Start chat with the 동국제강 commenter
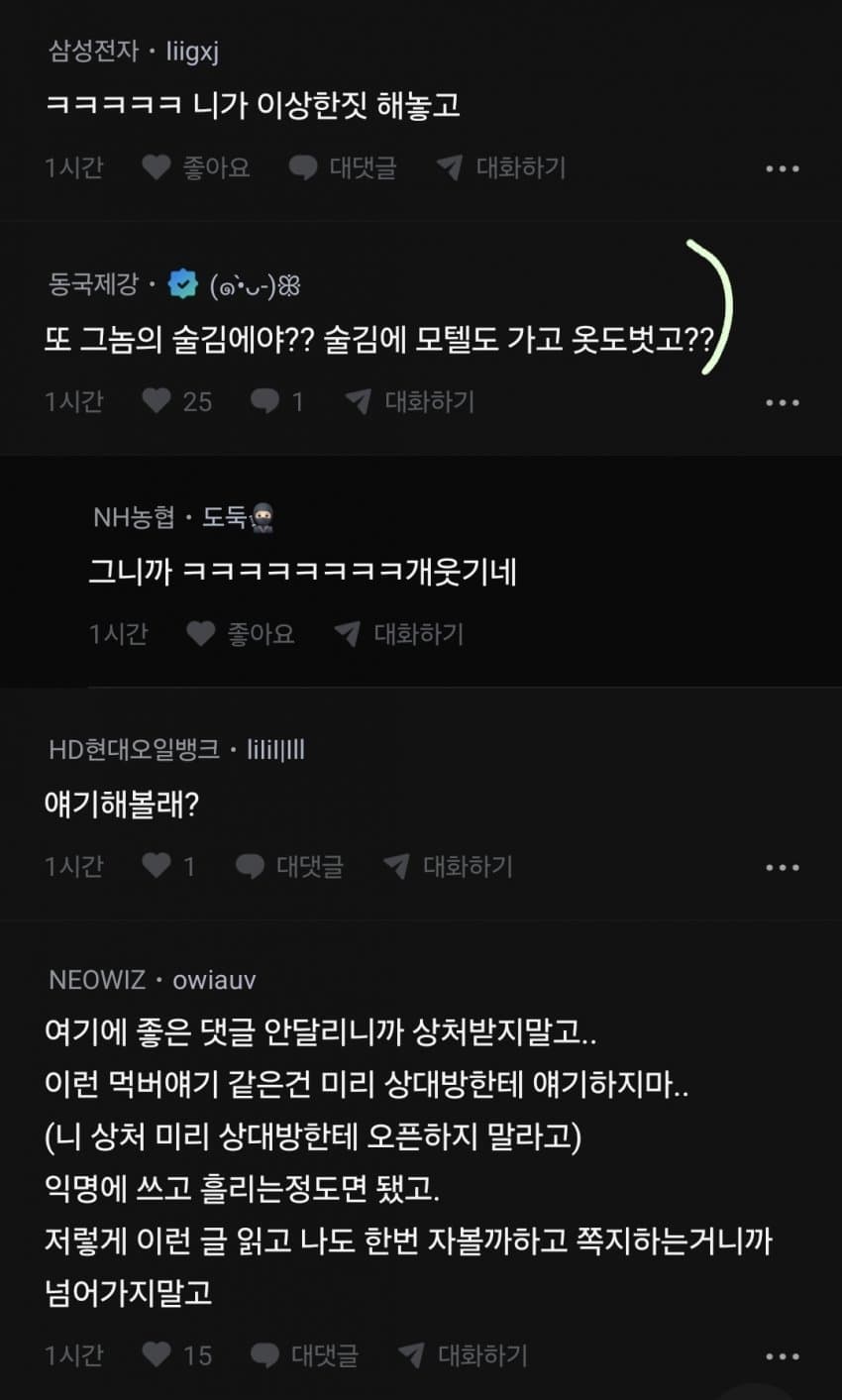Viewport: 842px width, 1400px height. point(410,401)
